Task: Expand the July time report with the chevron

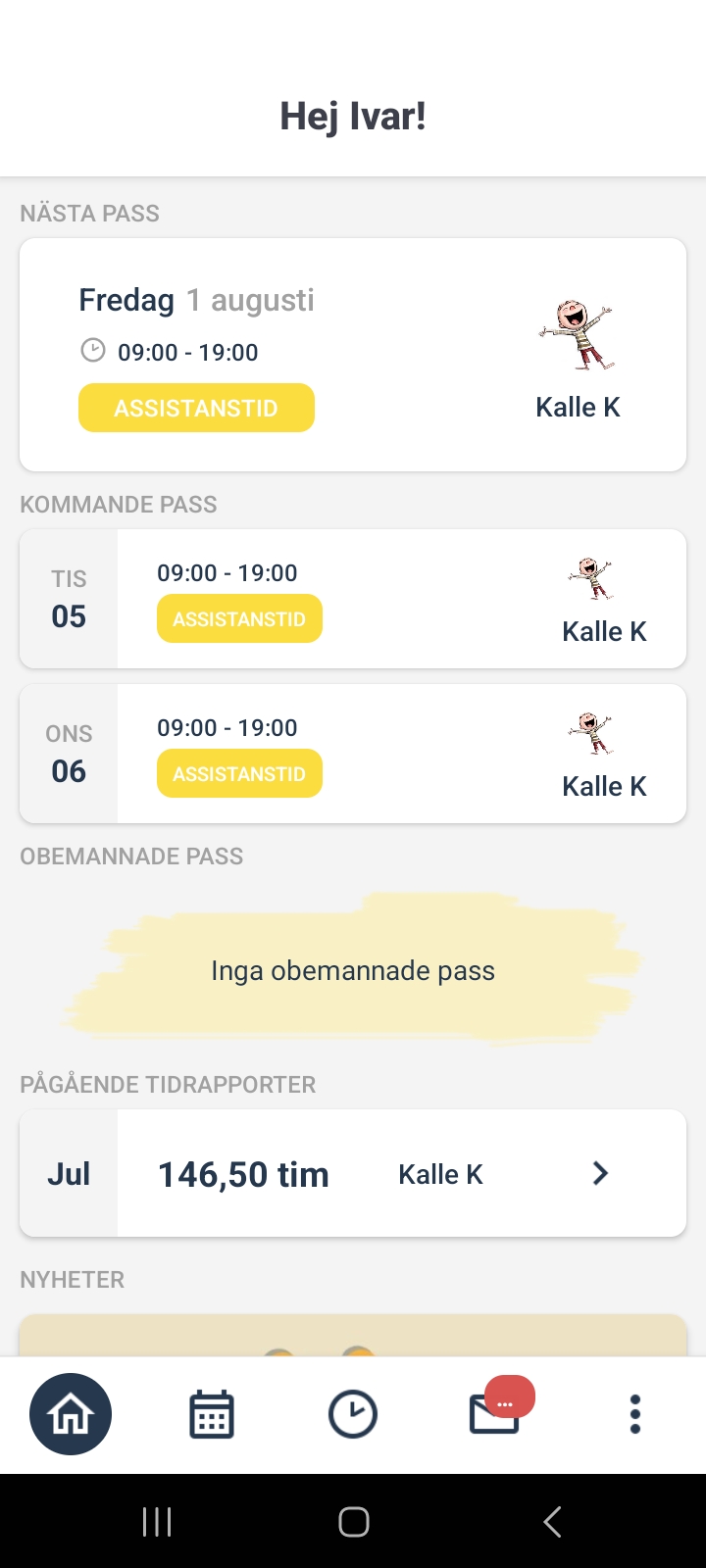Action: 600,1173
